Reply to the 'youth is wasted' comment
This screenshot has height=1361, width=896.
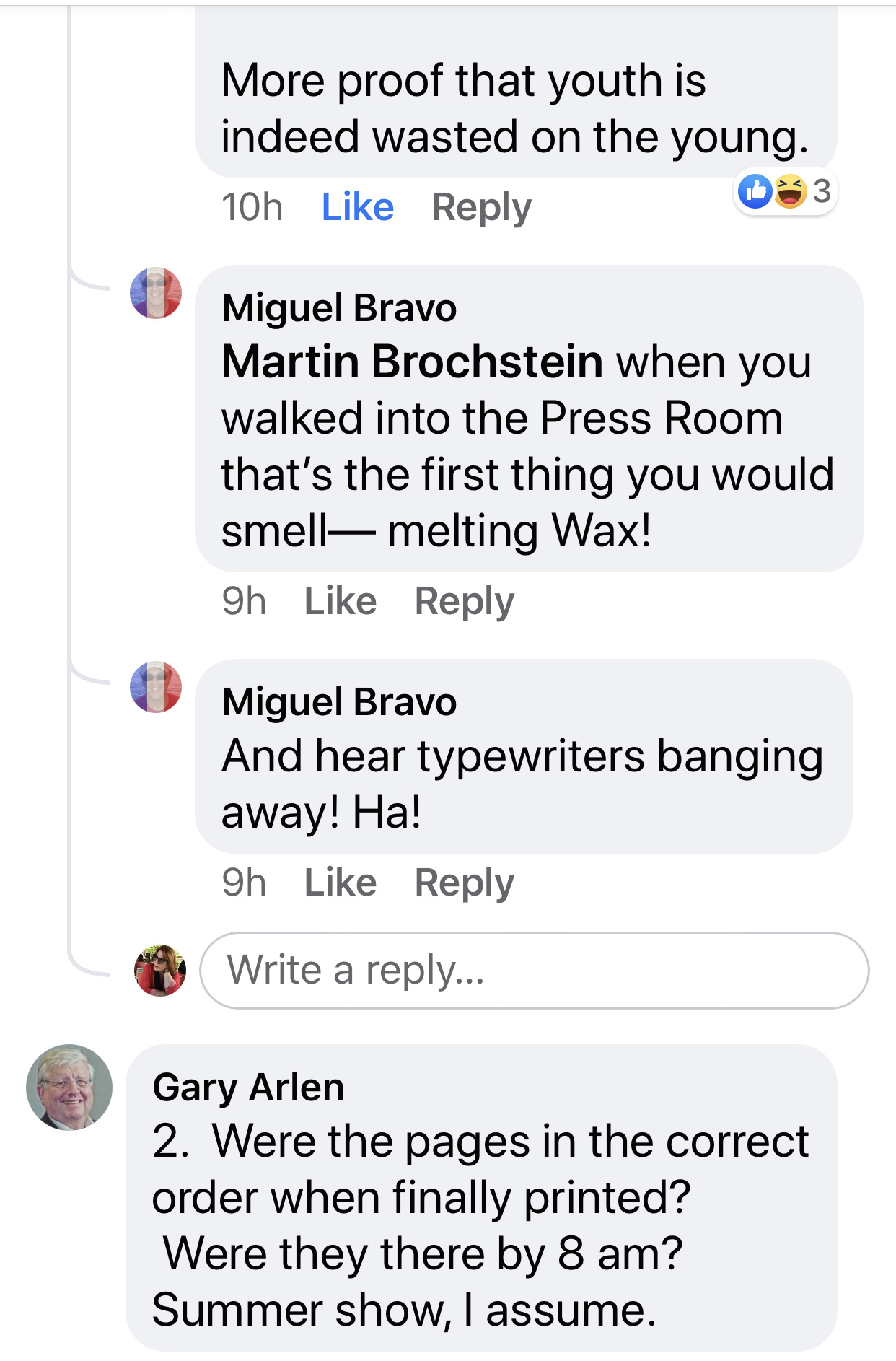click(x=481, y=207)
